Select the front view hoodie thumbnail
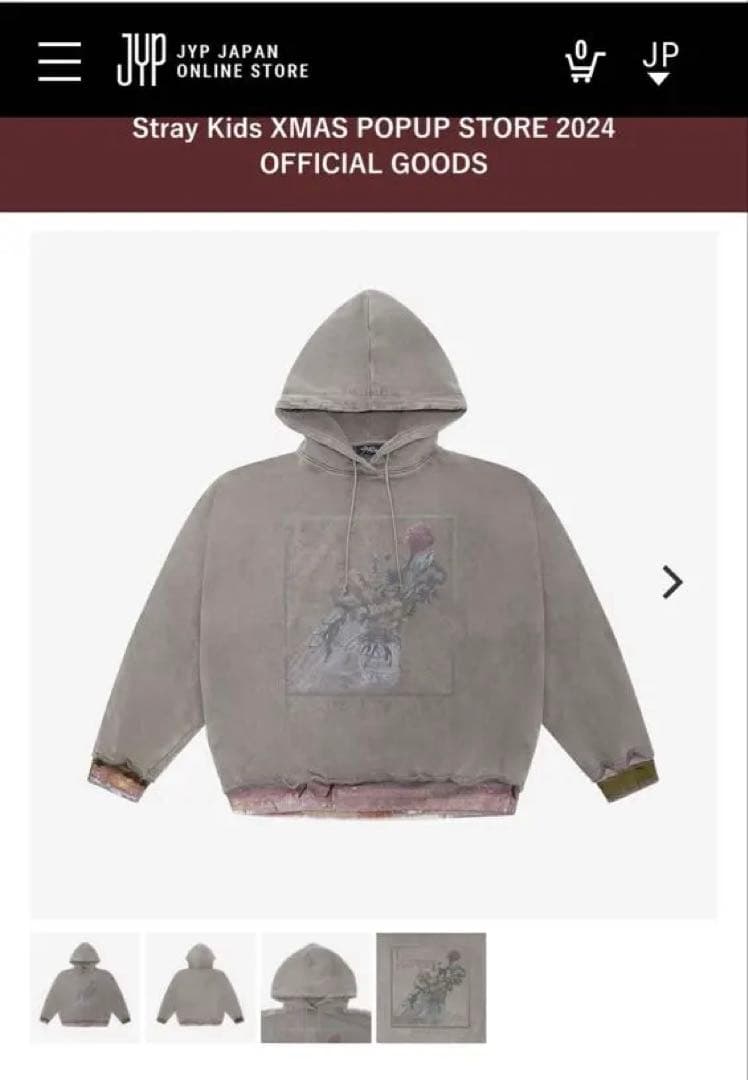Image resolution: width=748 pixels, height=1080 pixels. (85, 988)
